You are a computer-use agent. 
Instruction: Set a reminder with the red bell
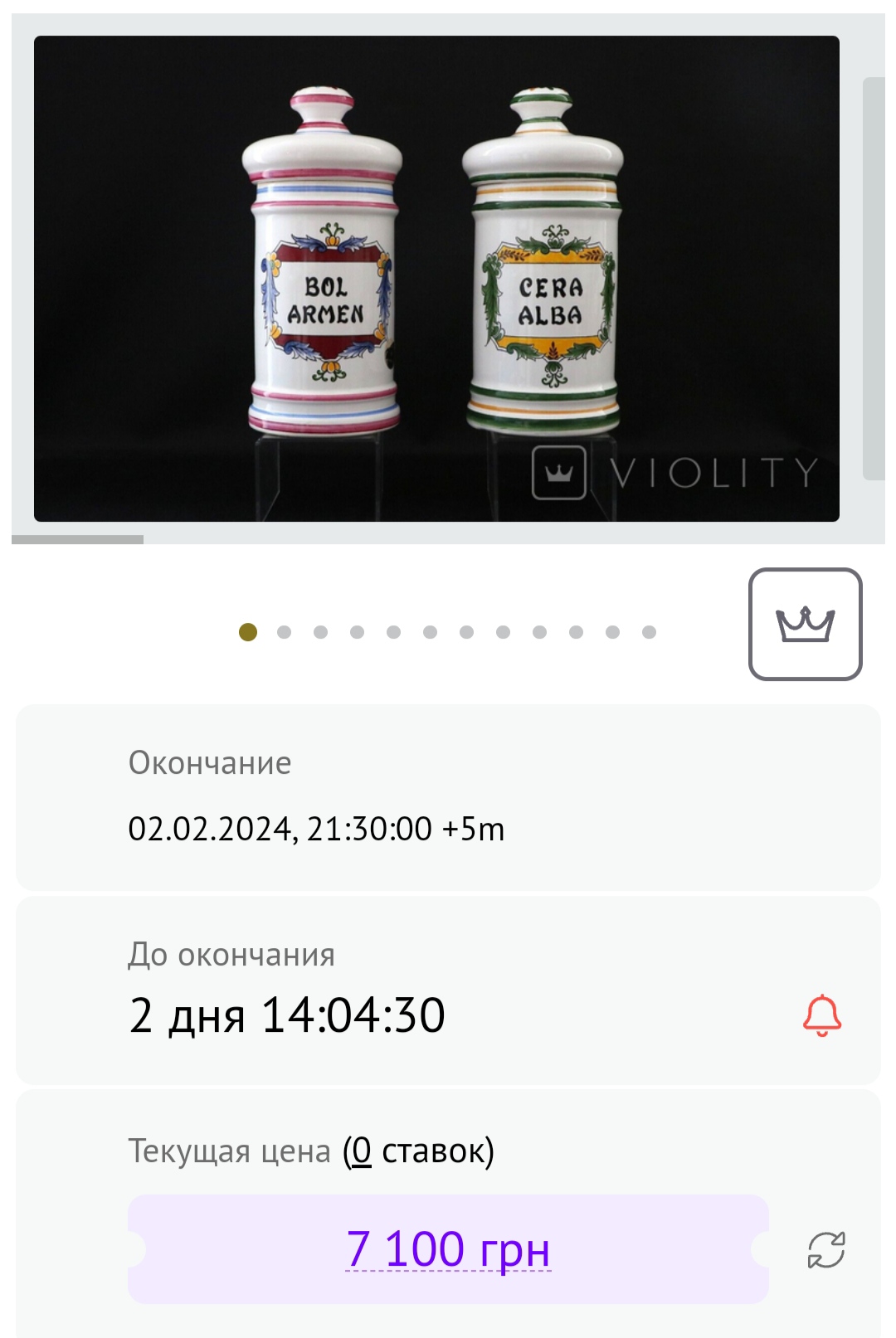(x=821, y=1015)
